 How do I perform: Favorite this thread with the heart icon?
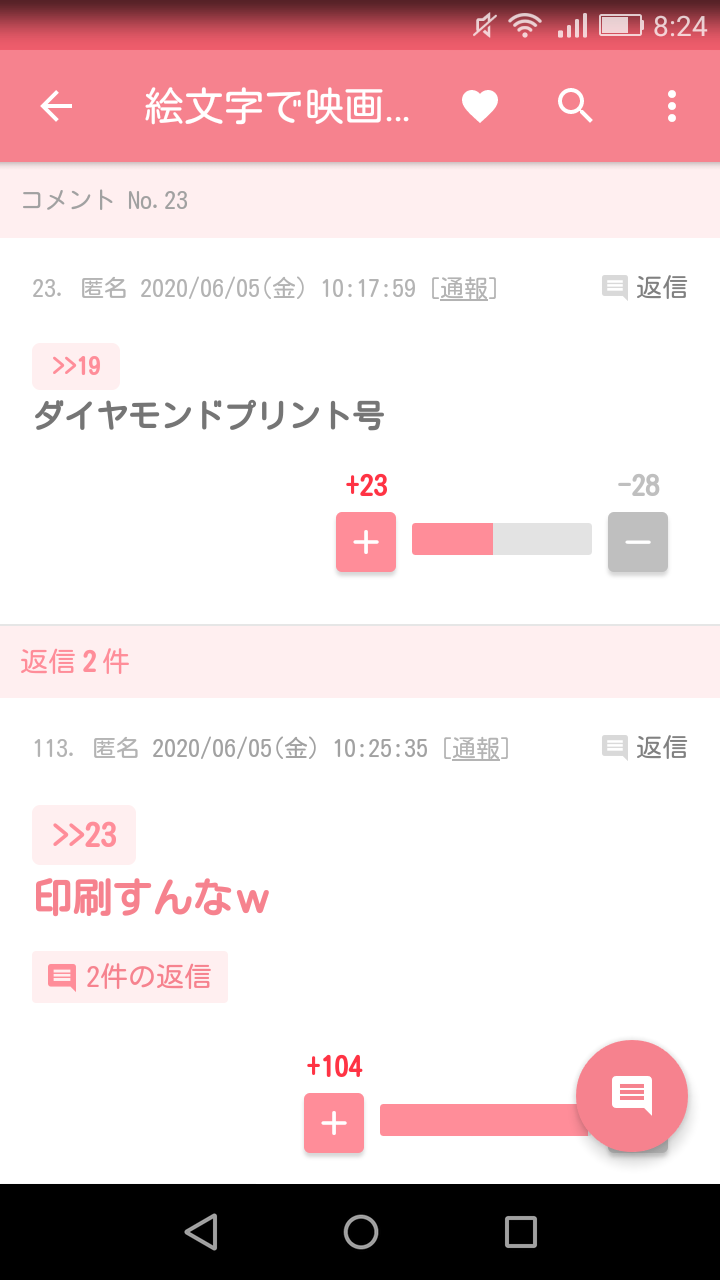(x=480, y=106)
